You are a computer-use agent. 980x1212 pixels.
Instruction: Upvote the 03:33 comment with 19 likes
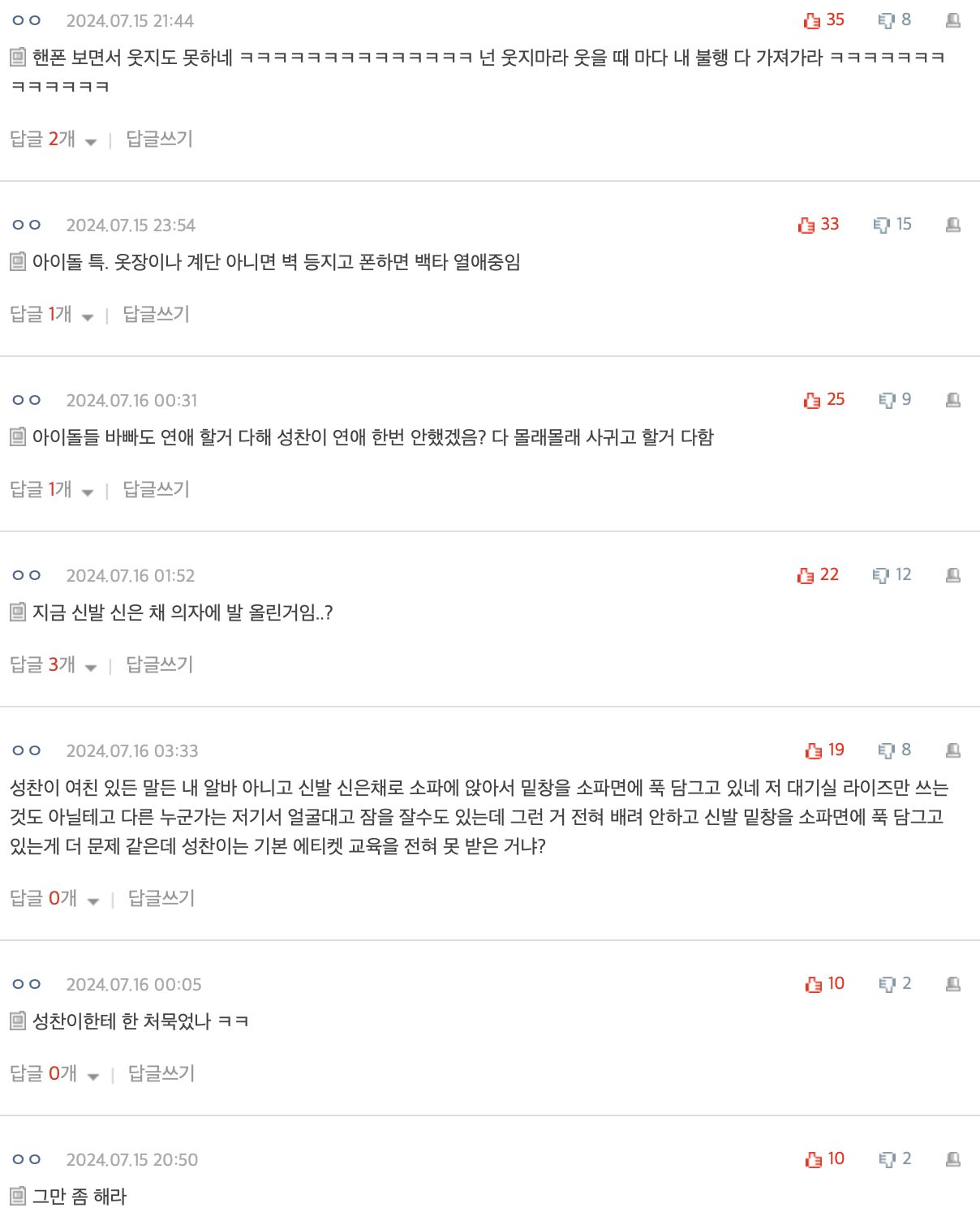tap(814, 751)
